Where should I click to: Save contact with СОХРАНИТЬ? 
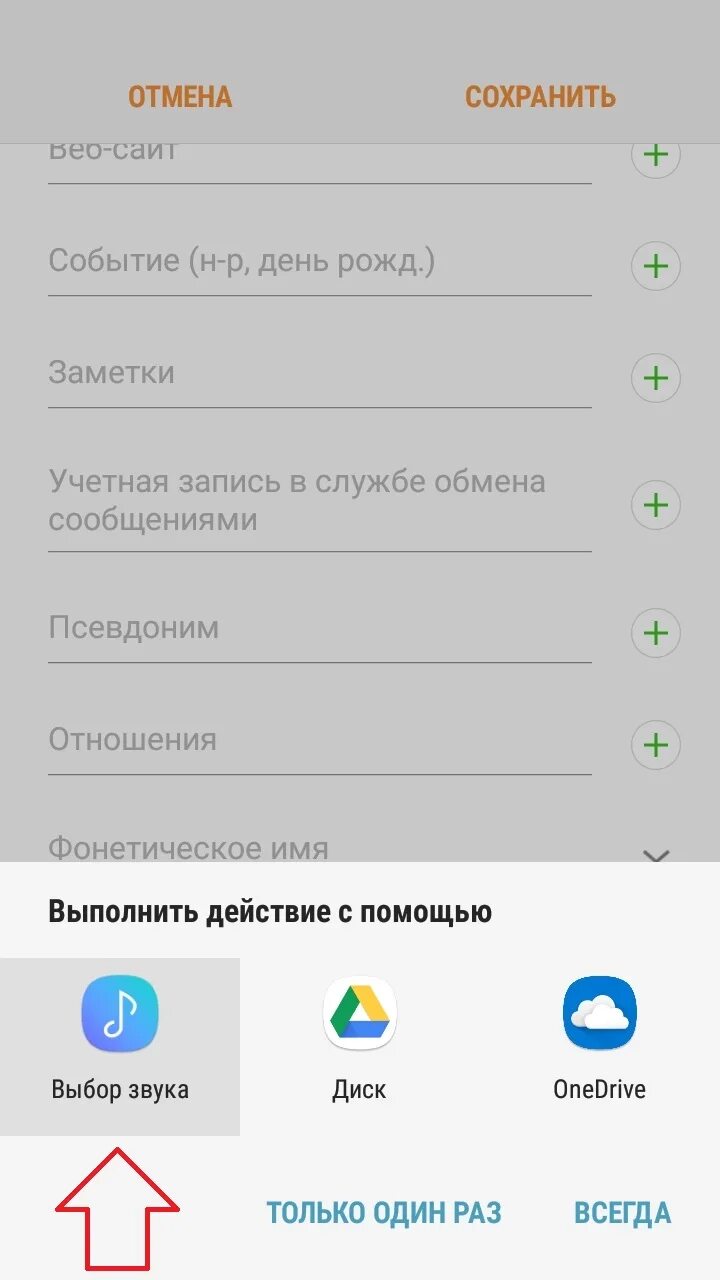pyautogui.click(x=540, y=97)
